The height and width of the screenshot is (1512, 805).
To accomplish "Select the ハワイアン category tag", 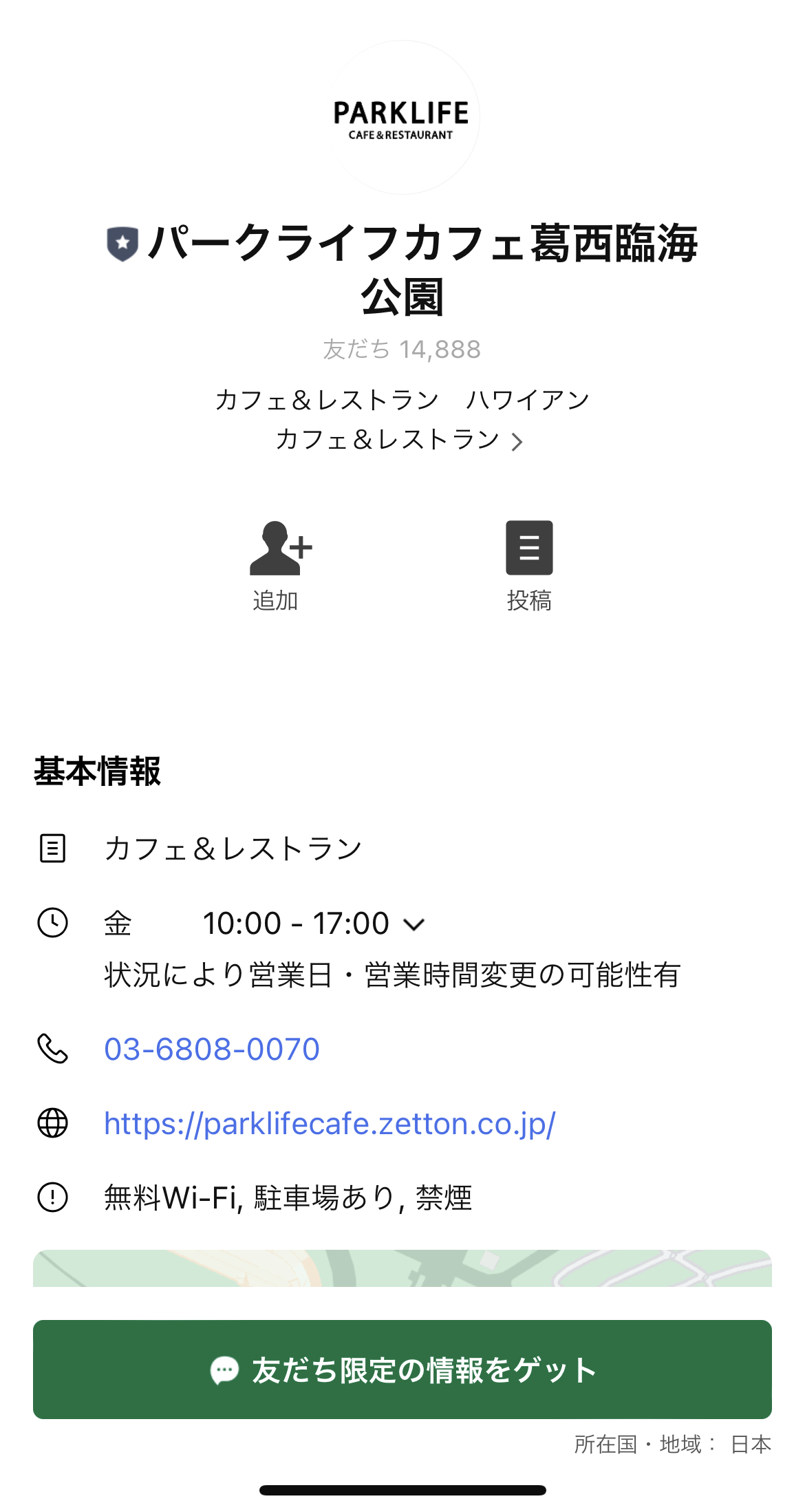I will 531,398.
